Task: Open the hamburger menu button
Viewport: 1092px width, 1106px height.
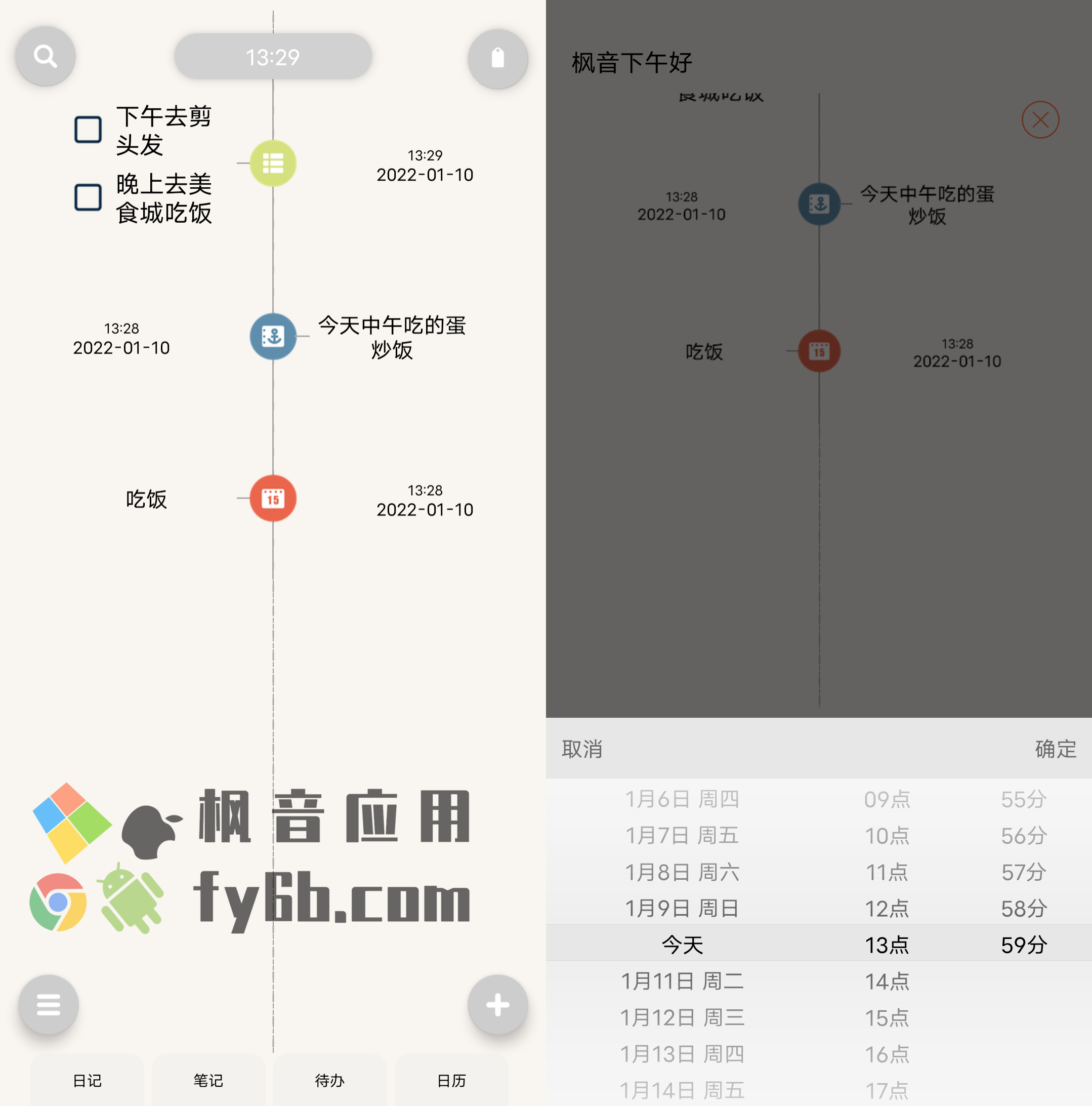Action: coord(49,1004)
